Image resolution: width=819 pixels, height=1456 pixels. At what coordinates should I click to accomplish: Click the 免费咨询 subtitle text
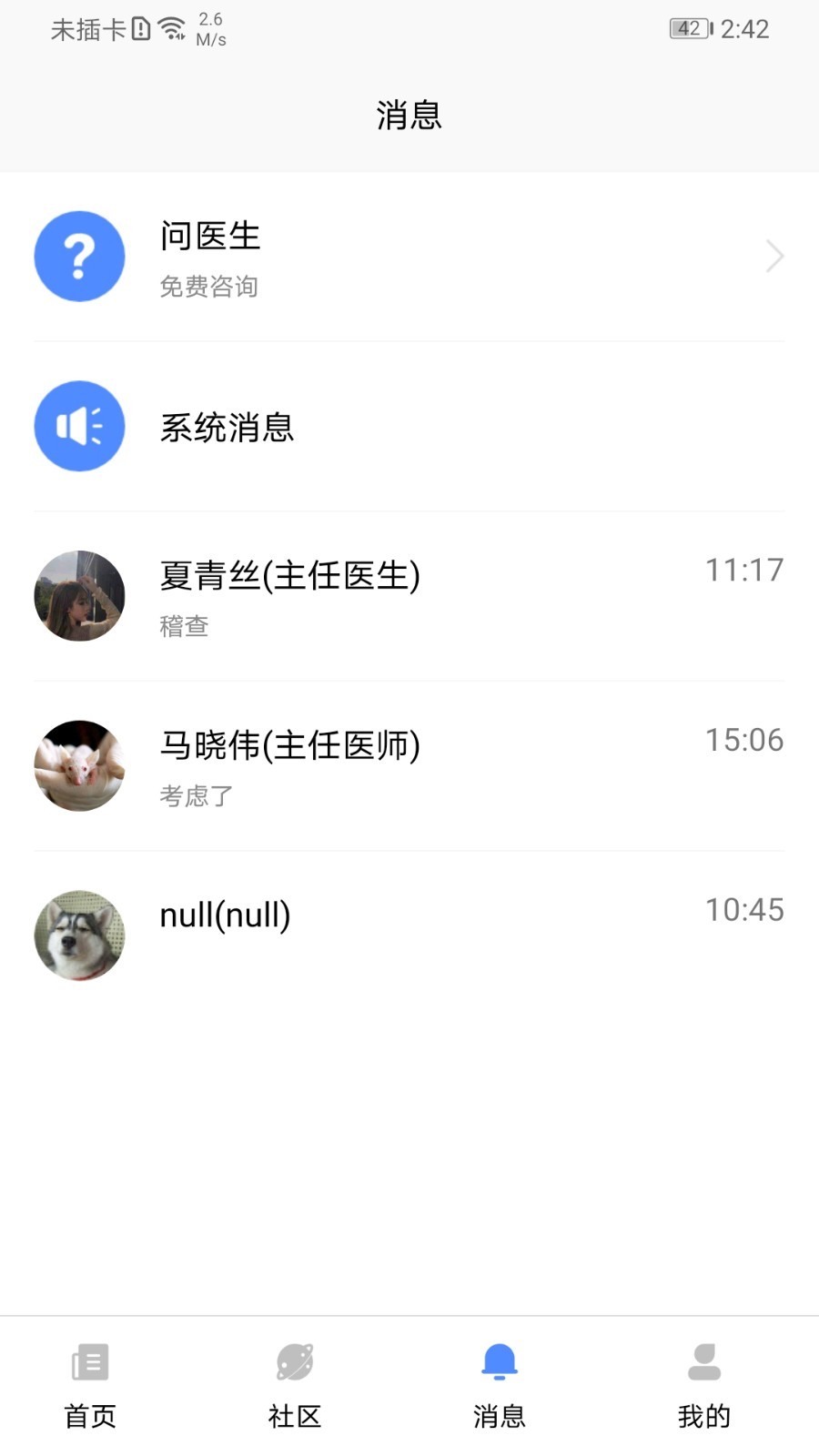(x=209, y=287)
